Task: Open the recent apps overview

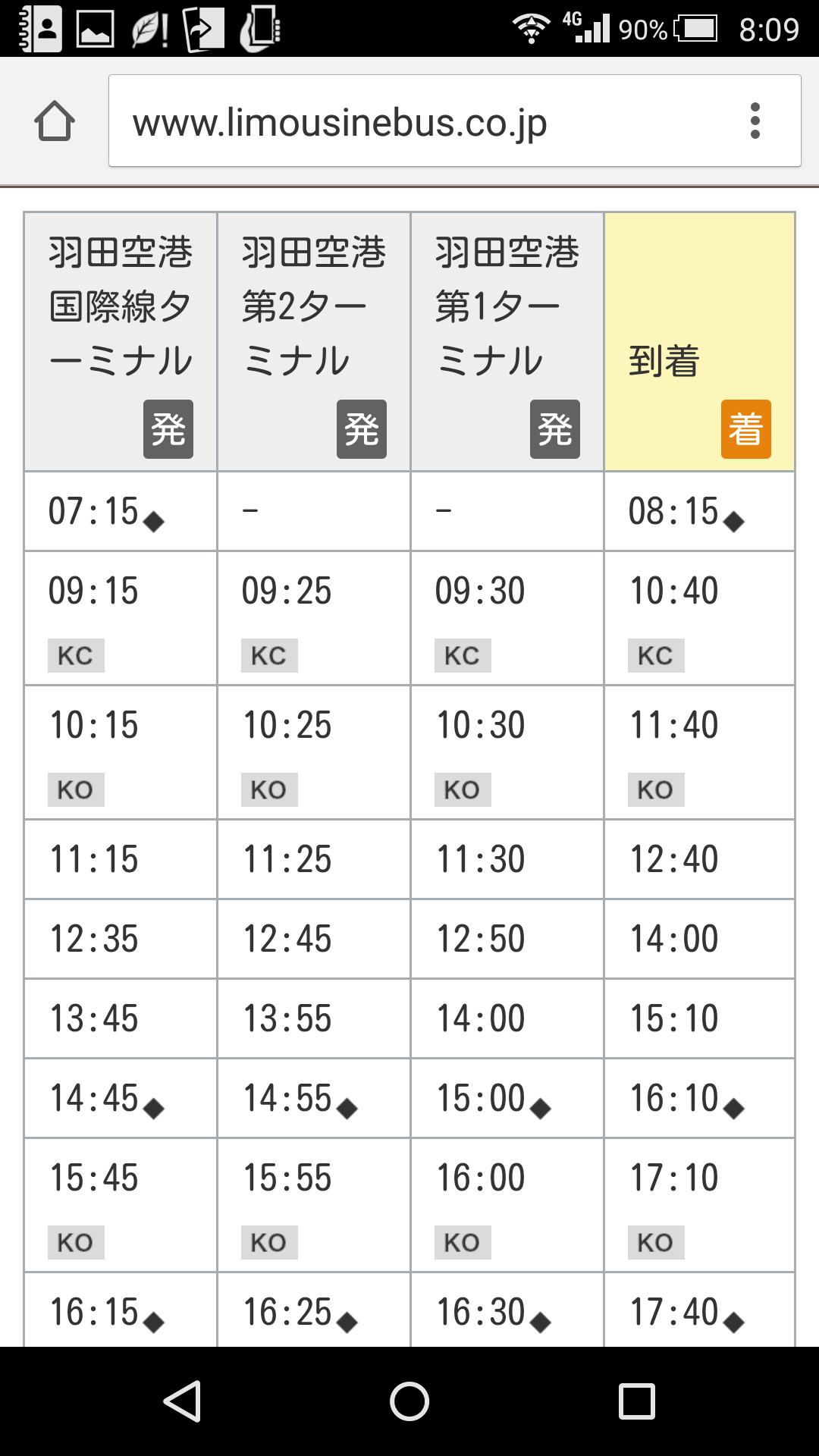Action: pyautogui.click(x=636, y=1401)
